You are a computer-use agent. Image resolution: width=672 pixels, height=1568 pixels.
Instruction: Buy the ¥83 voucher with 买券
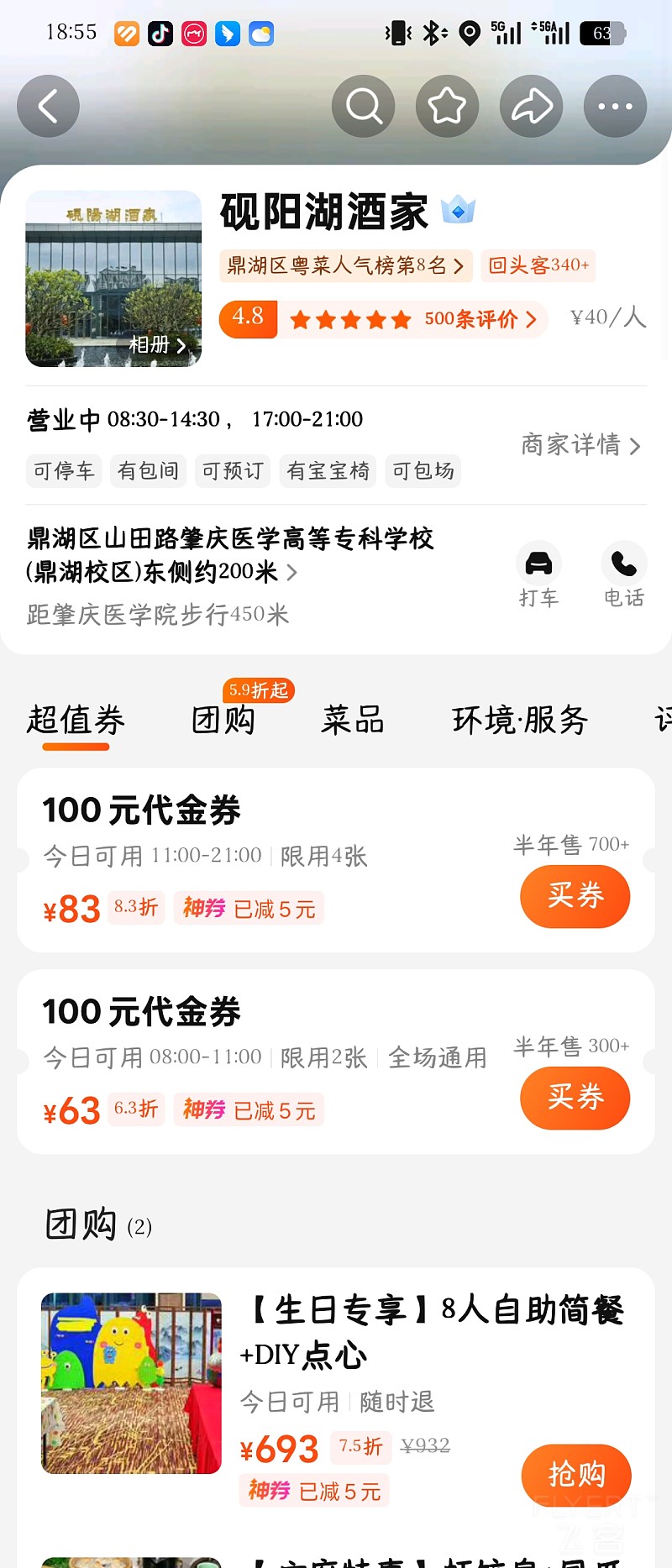575,896
